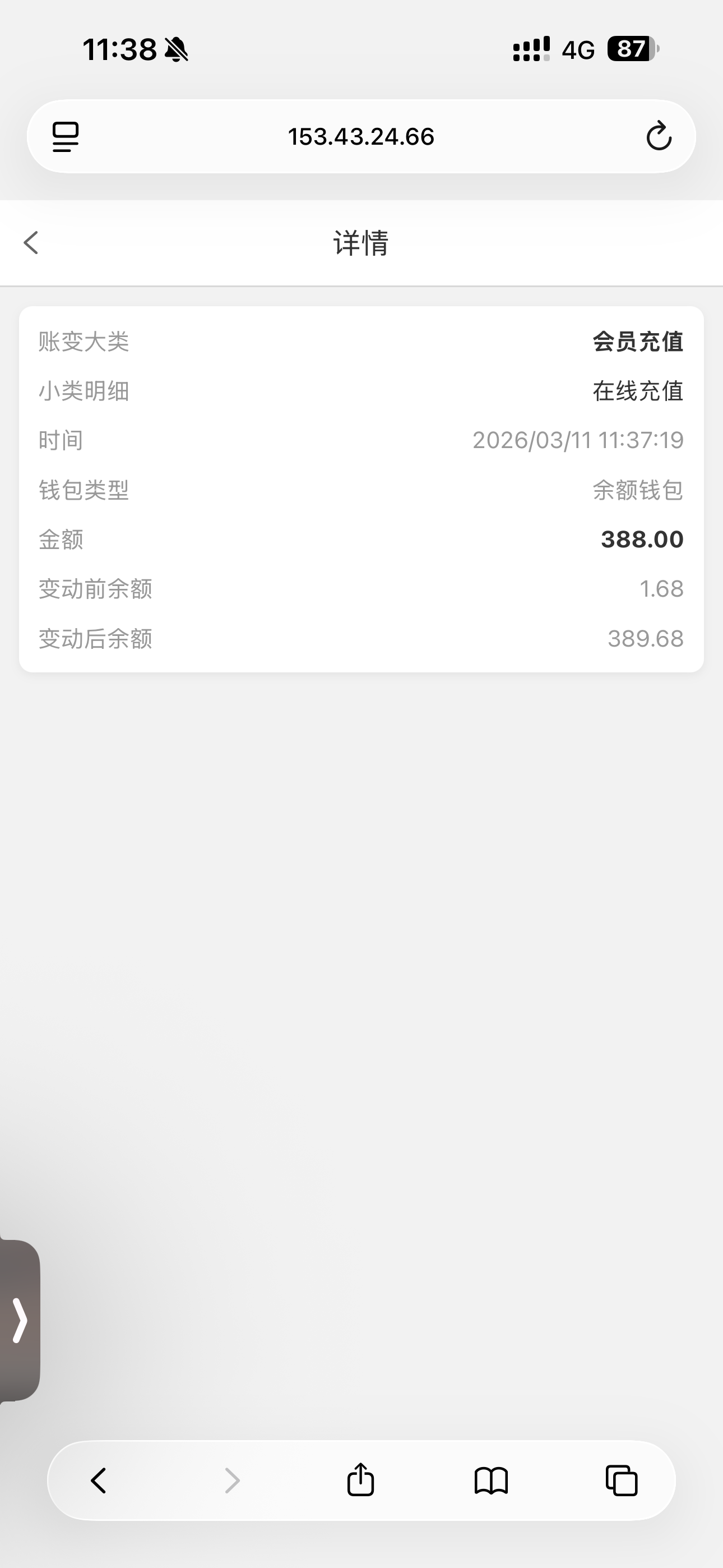Reload the page with the refresh icon
This screenshot has width=723, height=1568.
click(x=659, y=136)
